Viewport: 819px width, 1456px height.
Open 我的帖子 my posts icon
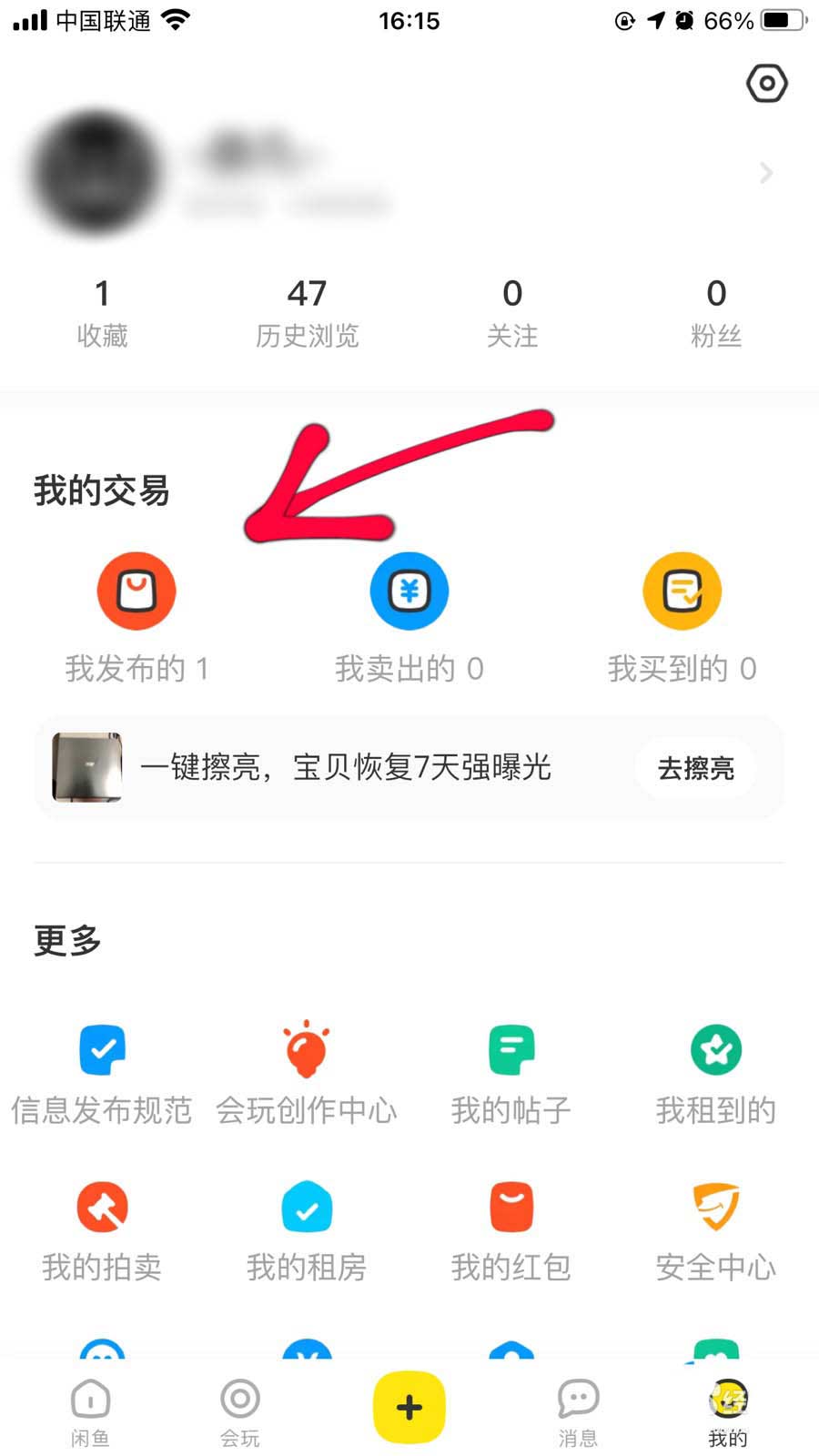click(511, 1048)
